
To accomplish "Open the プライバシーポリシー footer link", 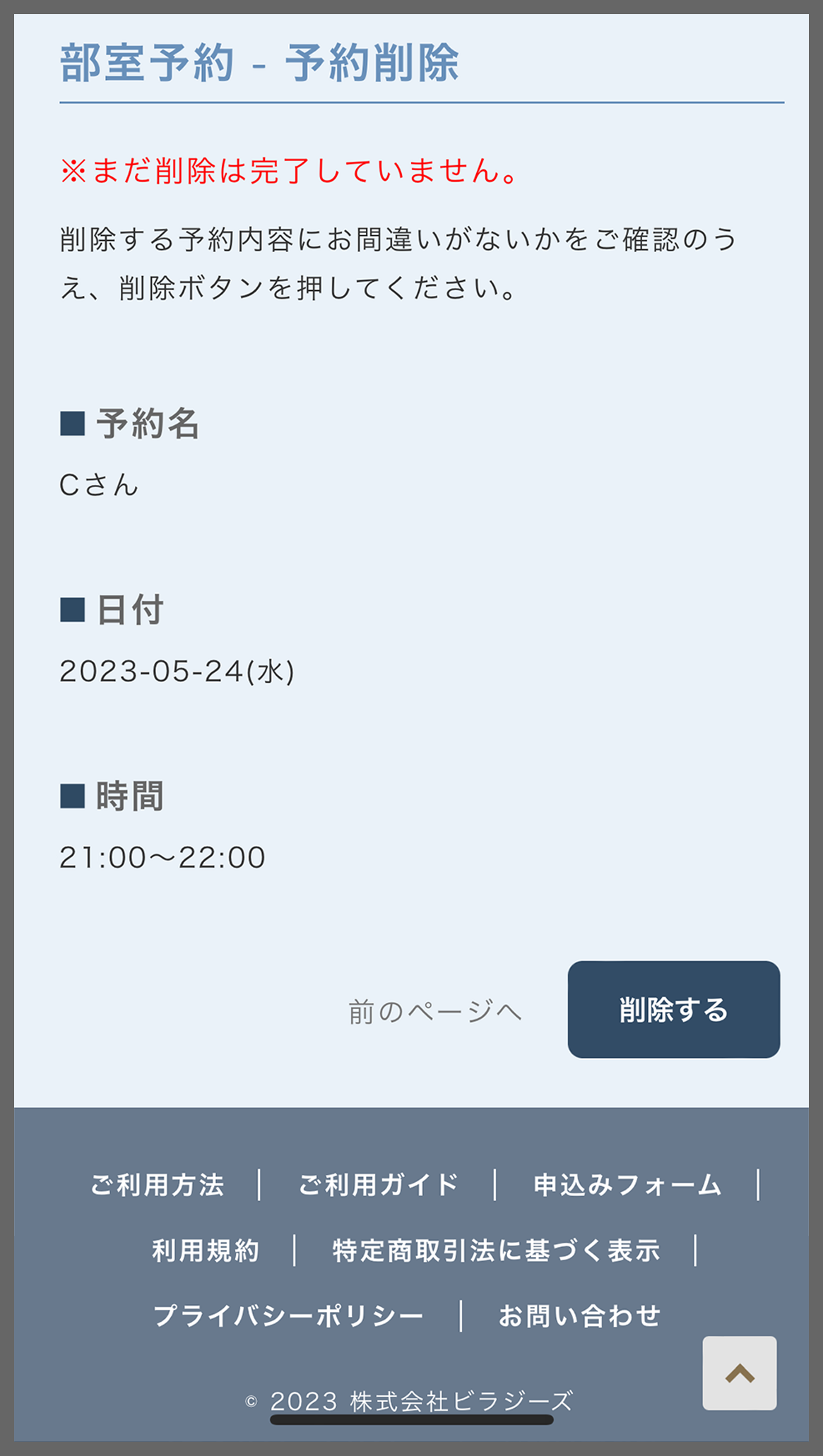I will 288,1313.
